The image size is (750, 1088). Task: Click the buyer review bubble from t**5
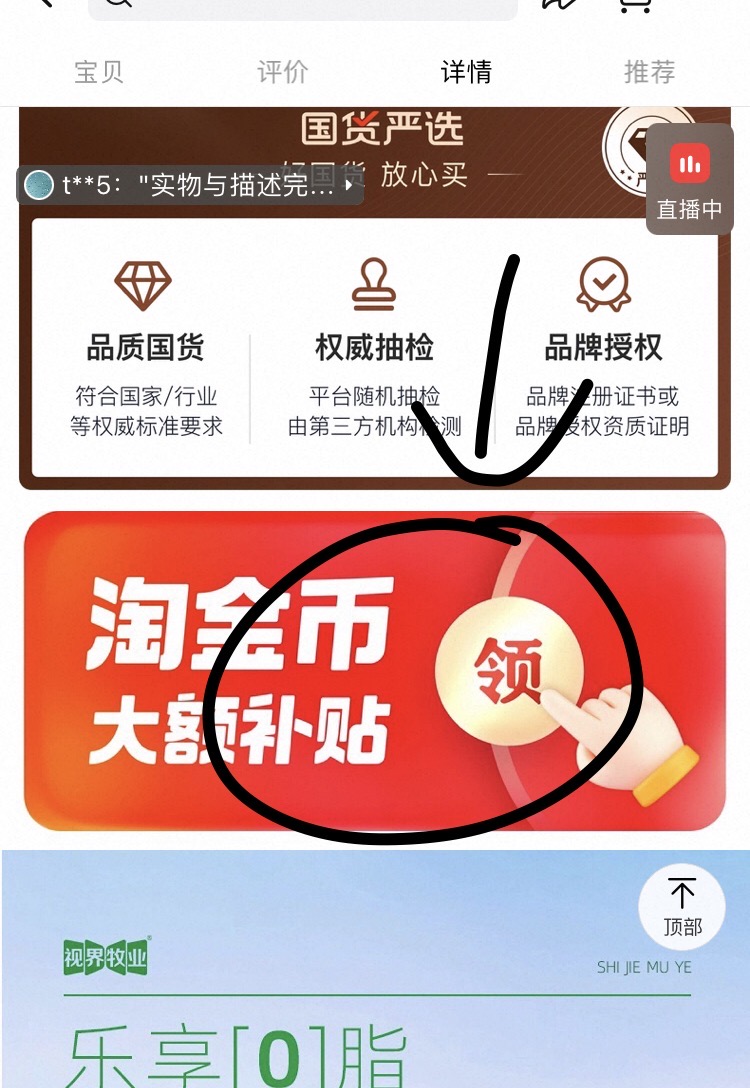point(190,185)
